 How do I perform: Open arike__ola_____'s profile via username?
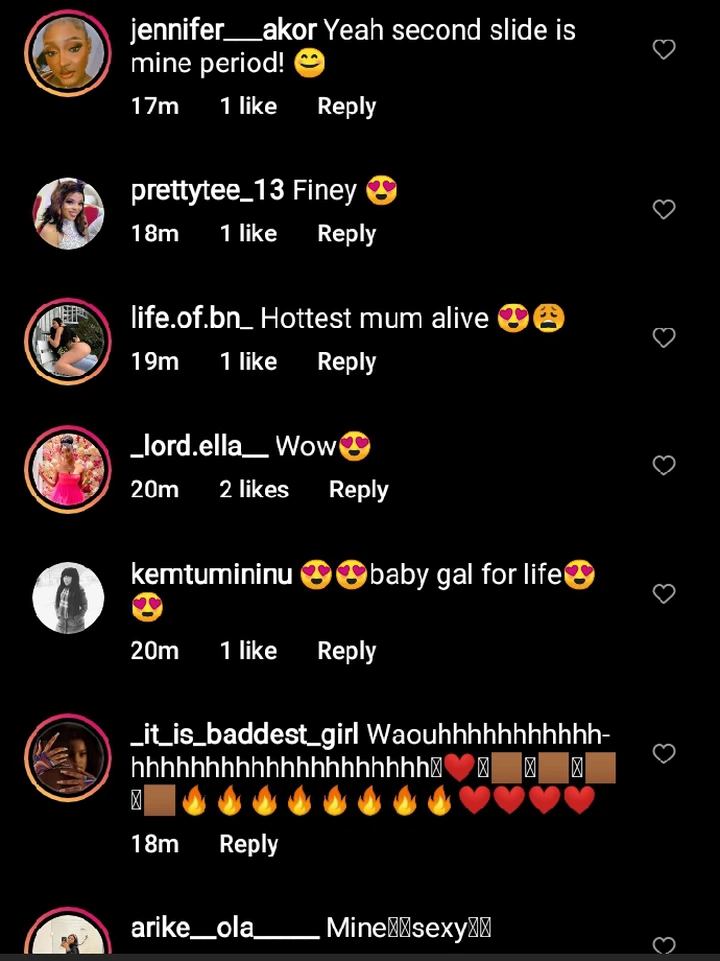pos(224,928)
